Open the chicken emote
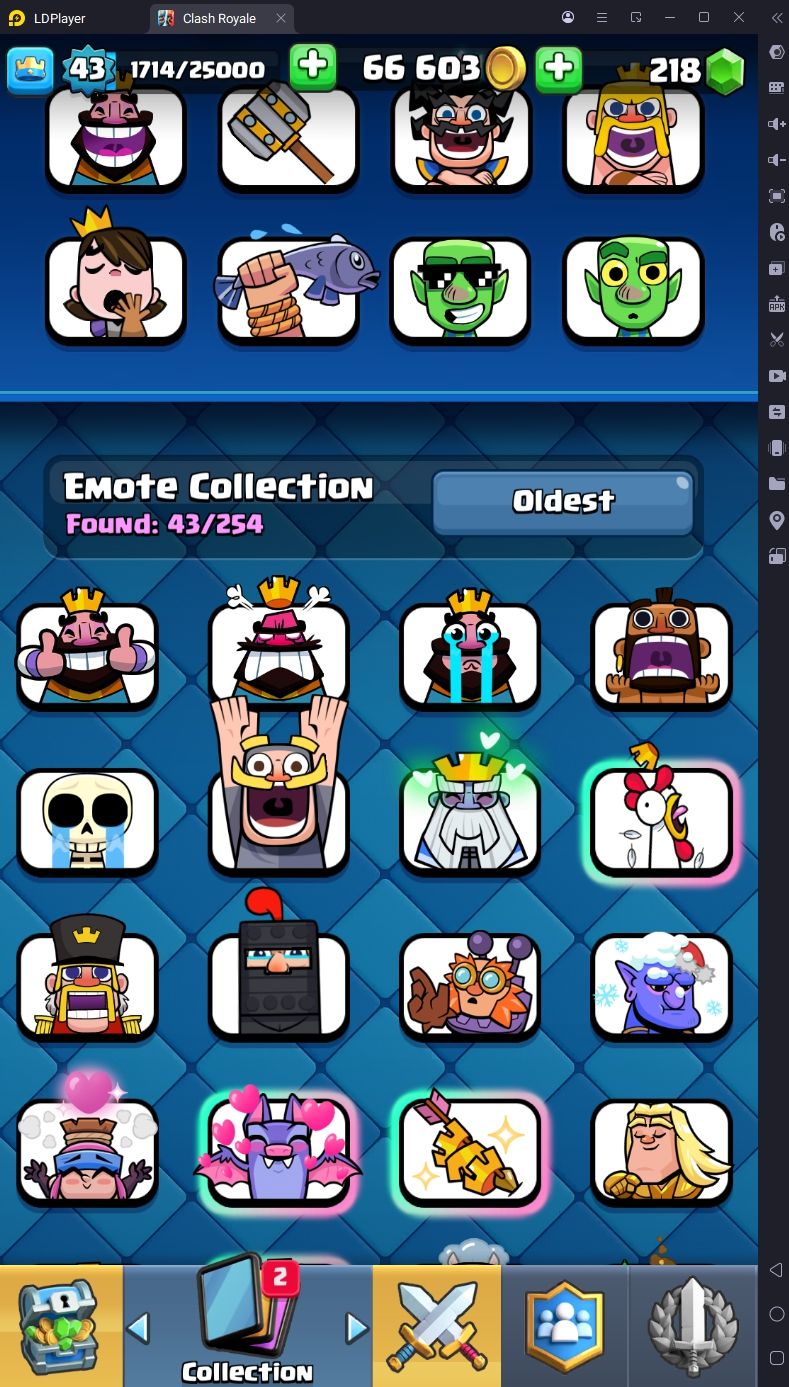The image size is (789, 1387). click(661, 820)
